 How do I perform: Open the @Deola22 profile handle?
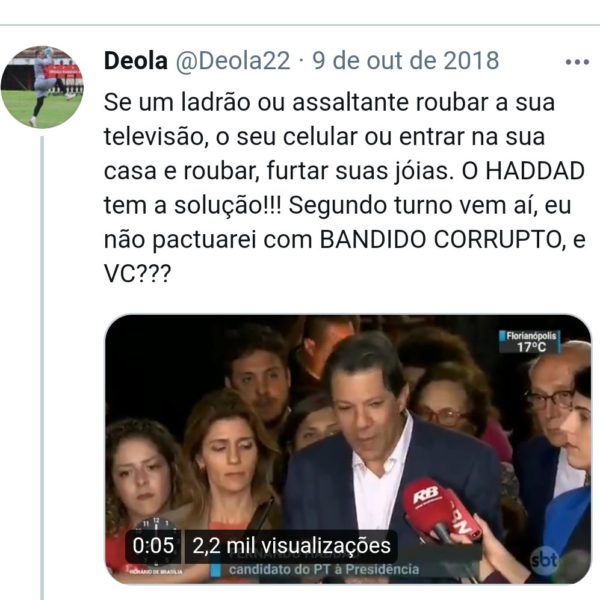click(233, 61)
